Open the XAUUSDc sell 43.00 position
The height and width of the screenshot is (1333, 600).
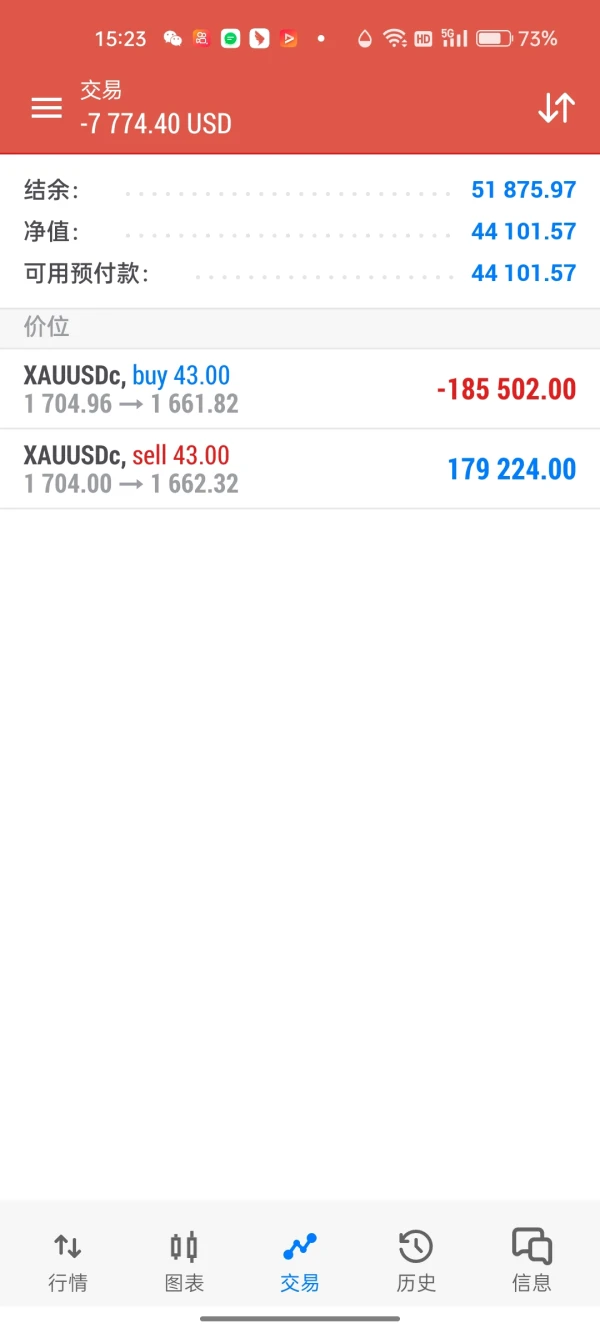(300, 469)
